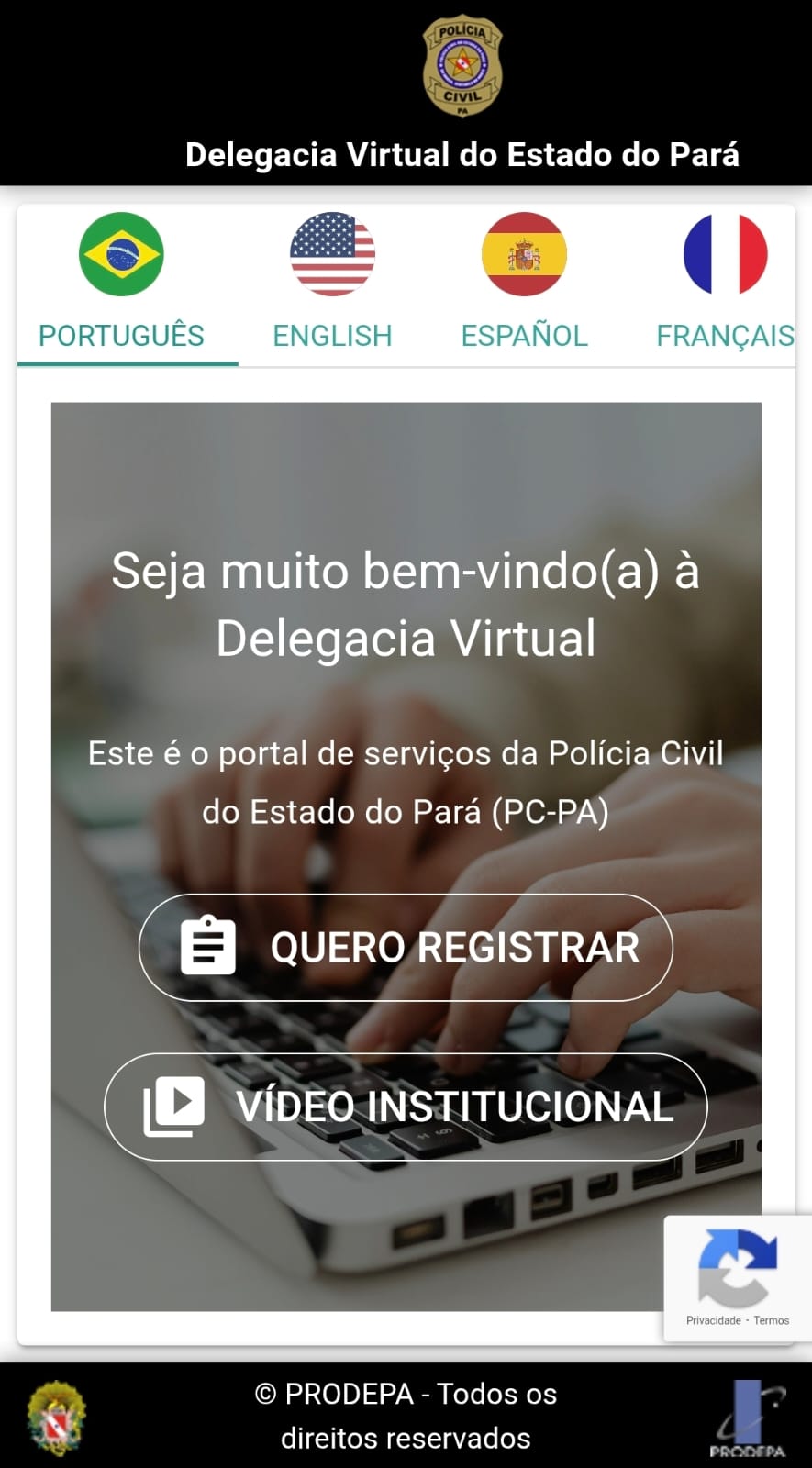Click the Polícia Civil badge logo
Screen dimensions: 812x1468
(x=462, y=64)
